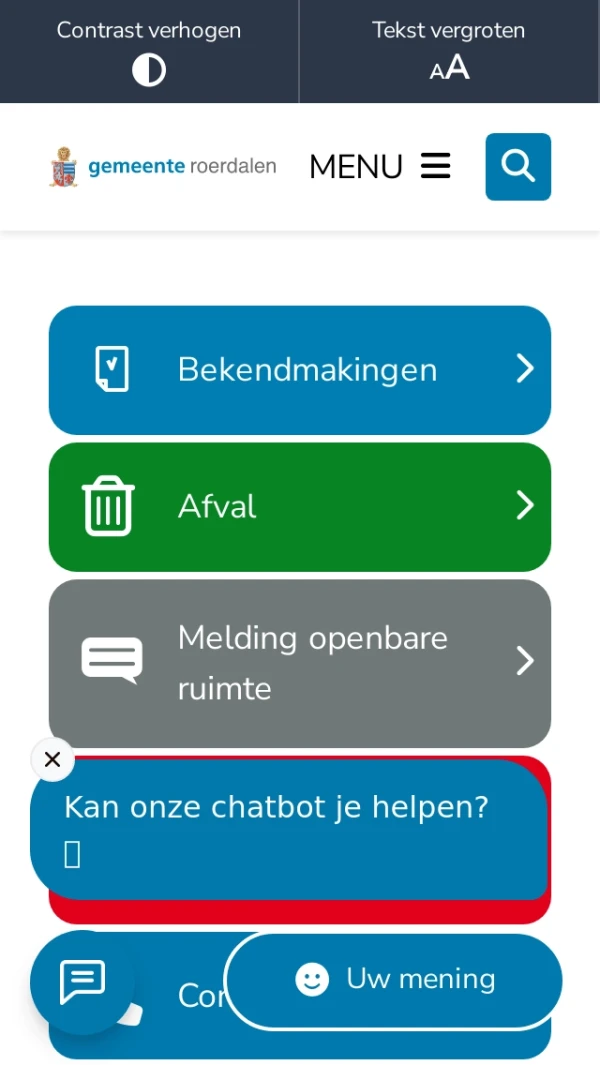Tap Contrast verhogen to increase contrast
The width and height of the screenshot is (600, 1065).
pos(149,51)
